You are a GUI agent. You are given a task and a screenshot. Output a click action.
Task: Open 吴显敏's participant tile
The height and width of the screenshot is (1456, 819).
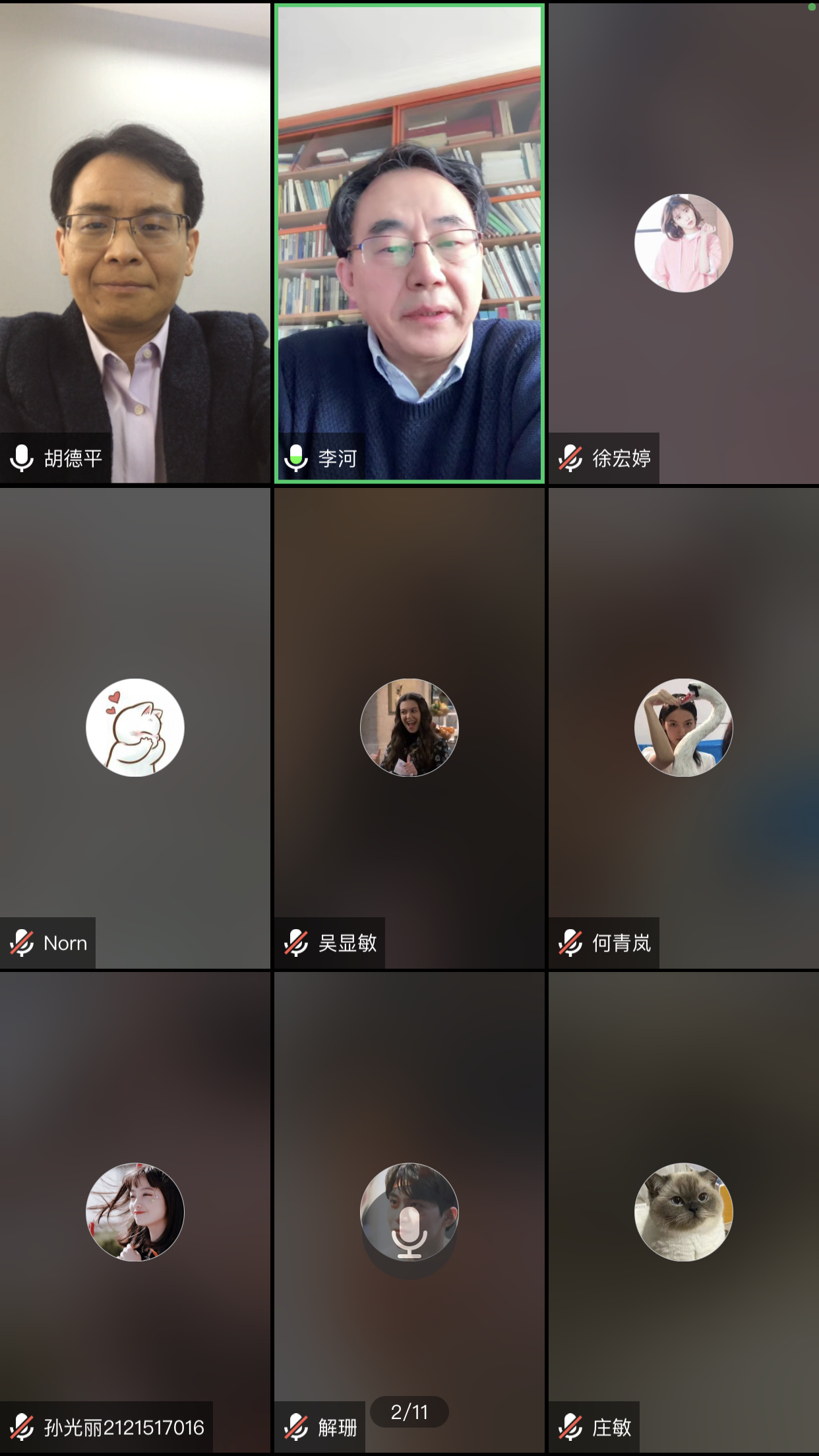point(409,727)
